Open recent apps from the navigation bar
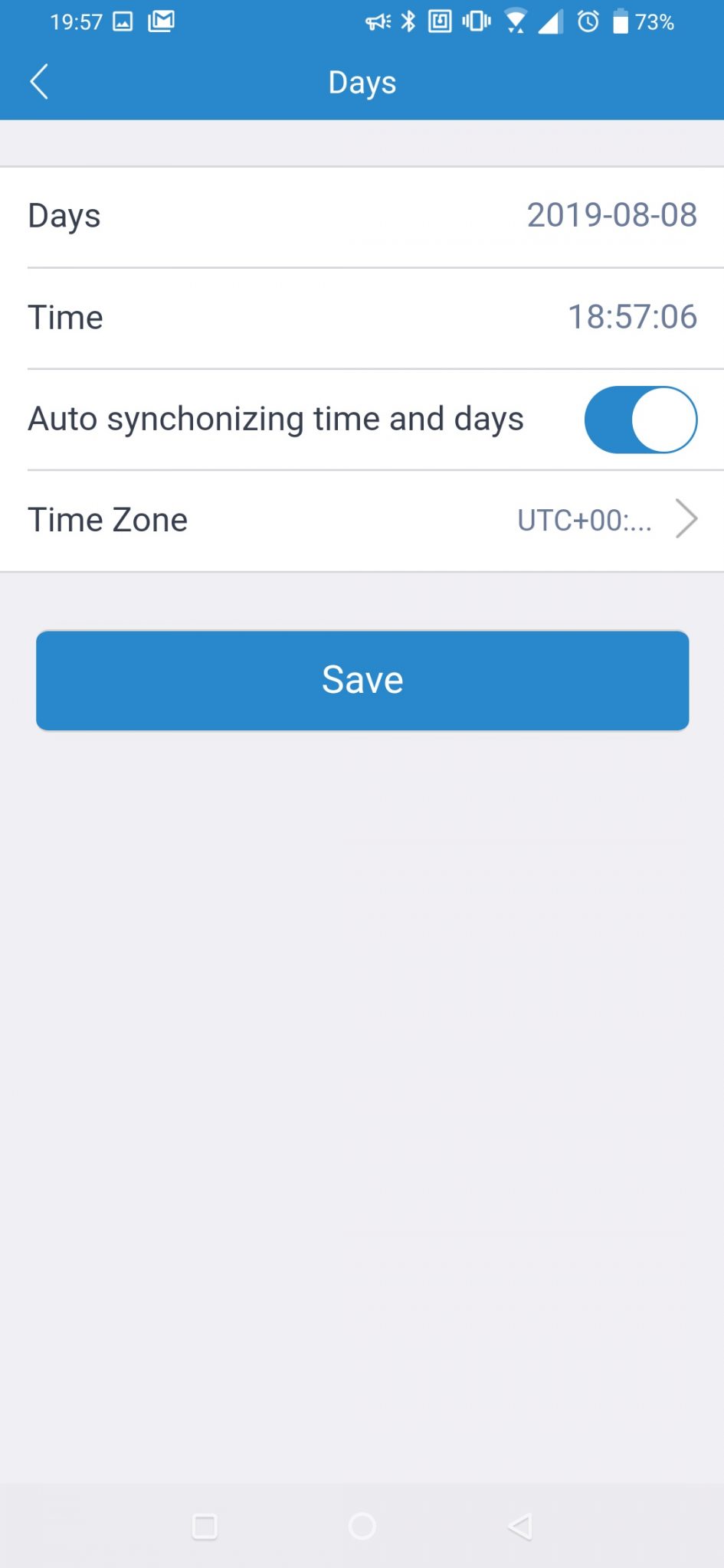The image size is (724, 1568). [205, 1526]
